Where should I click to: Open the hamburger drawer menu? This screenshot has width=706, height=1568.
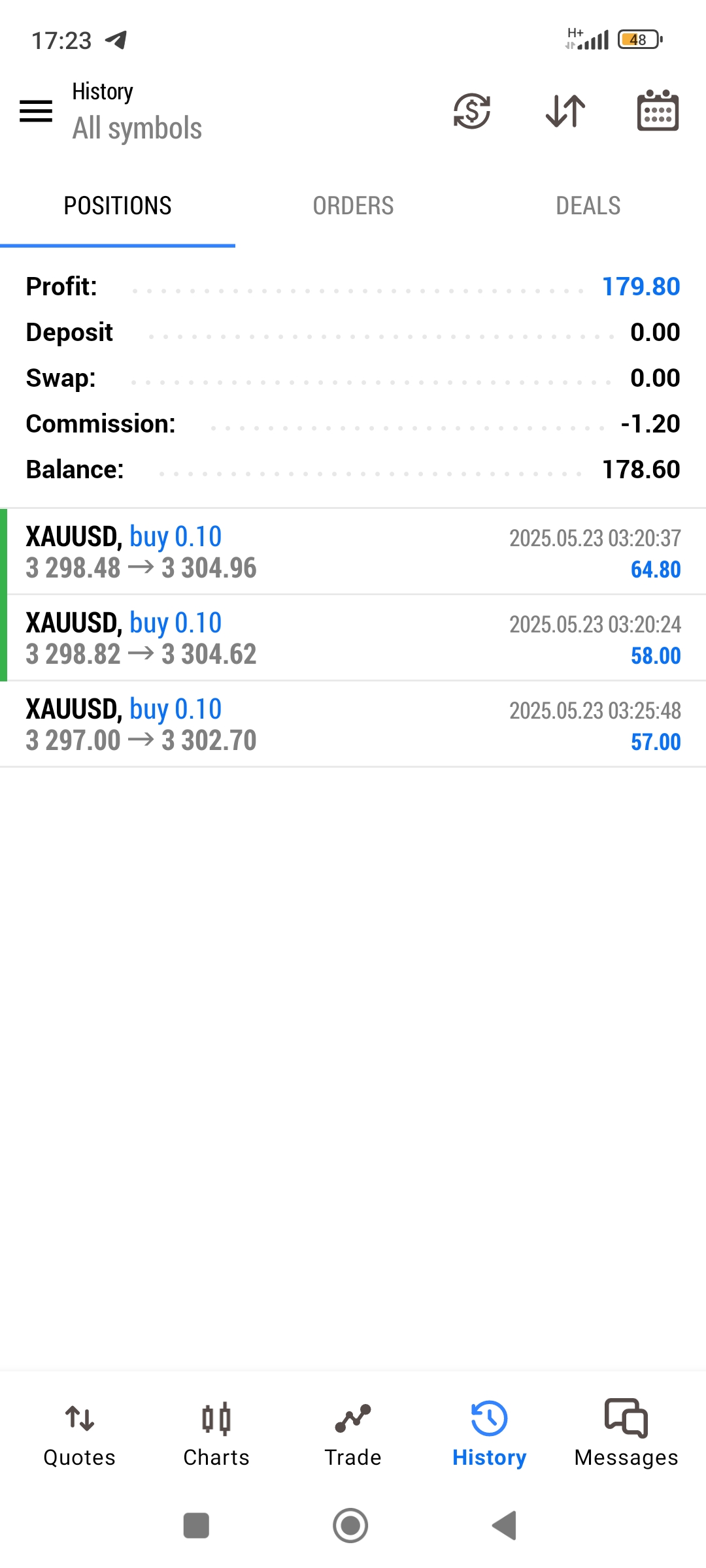[36, 111]
